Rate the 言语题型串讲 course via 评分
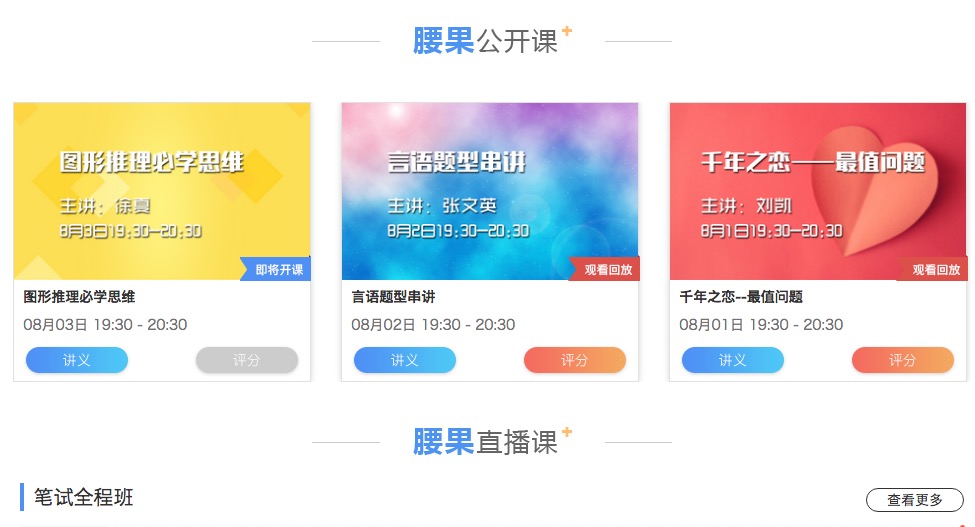This screenshot has height=527, width=975. 575,360
